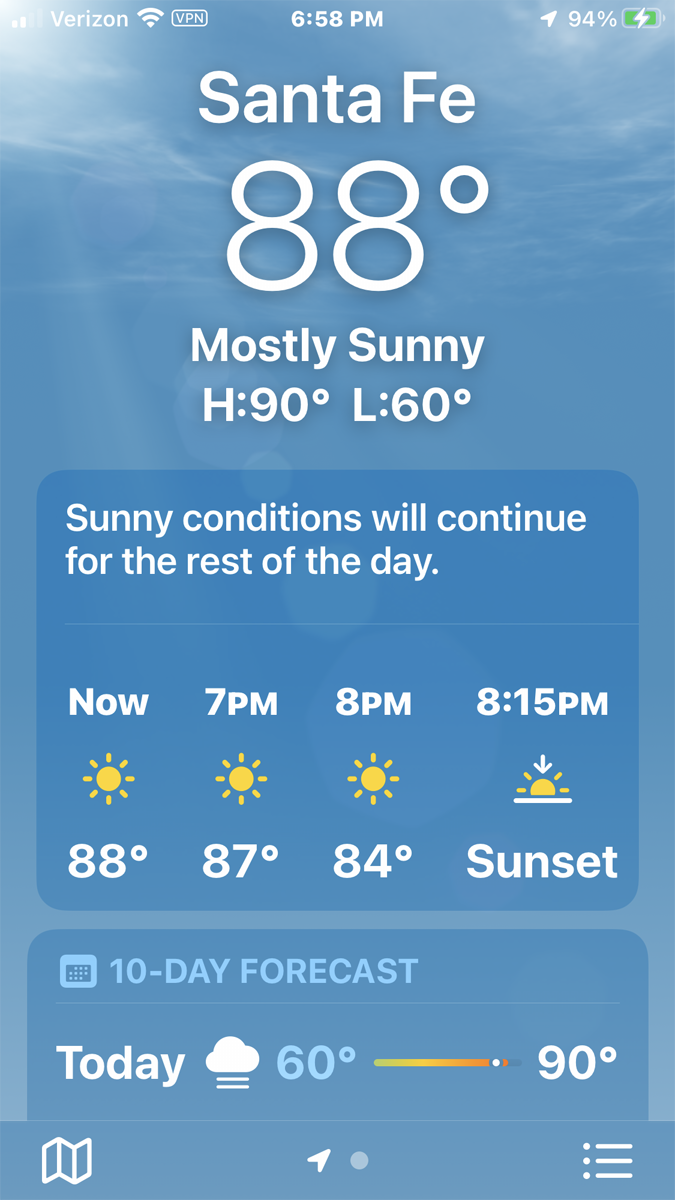Open Today's row in 10-day forecast
675x1200 pixels.
tap(337, 1062)
